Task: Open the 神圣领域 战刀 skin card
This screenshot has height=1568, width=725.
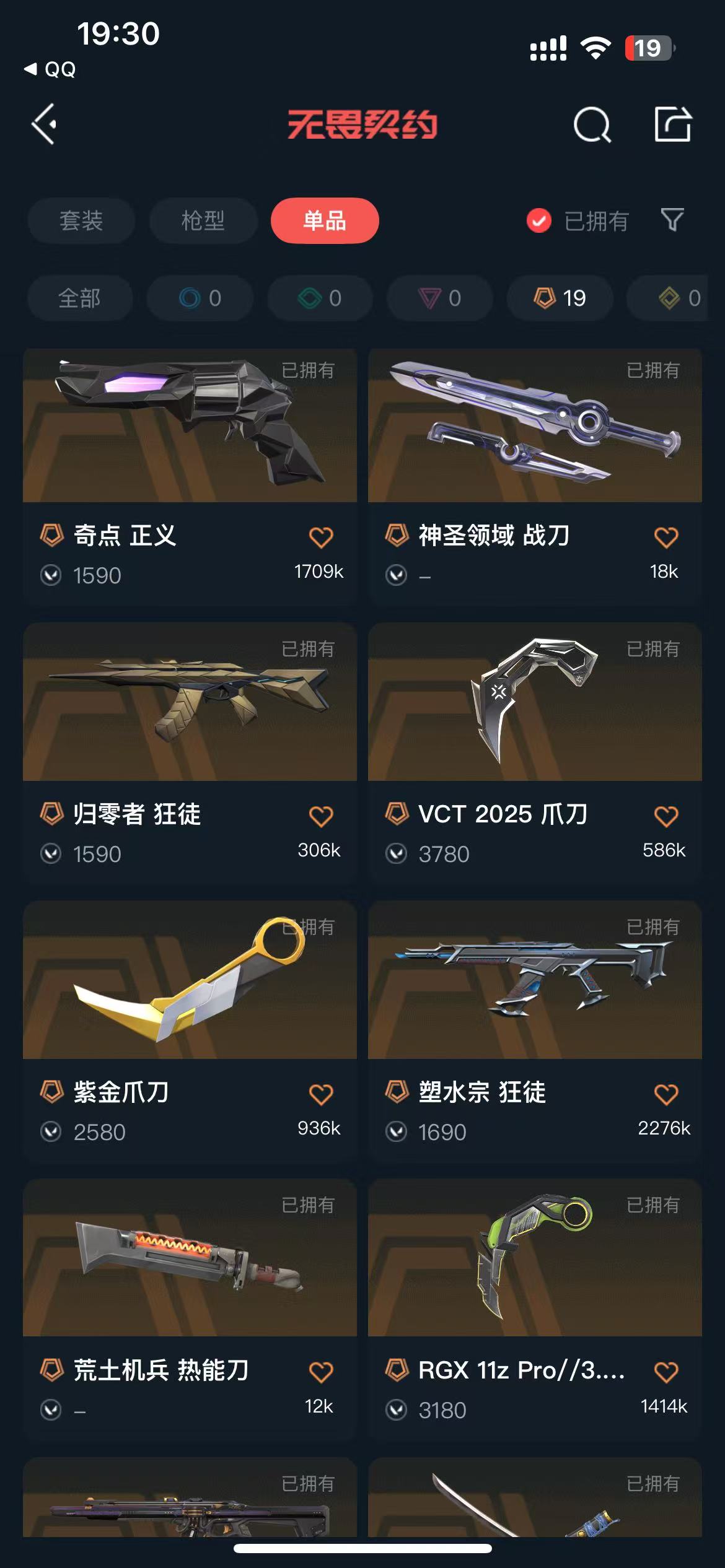Action: point(535,427)
